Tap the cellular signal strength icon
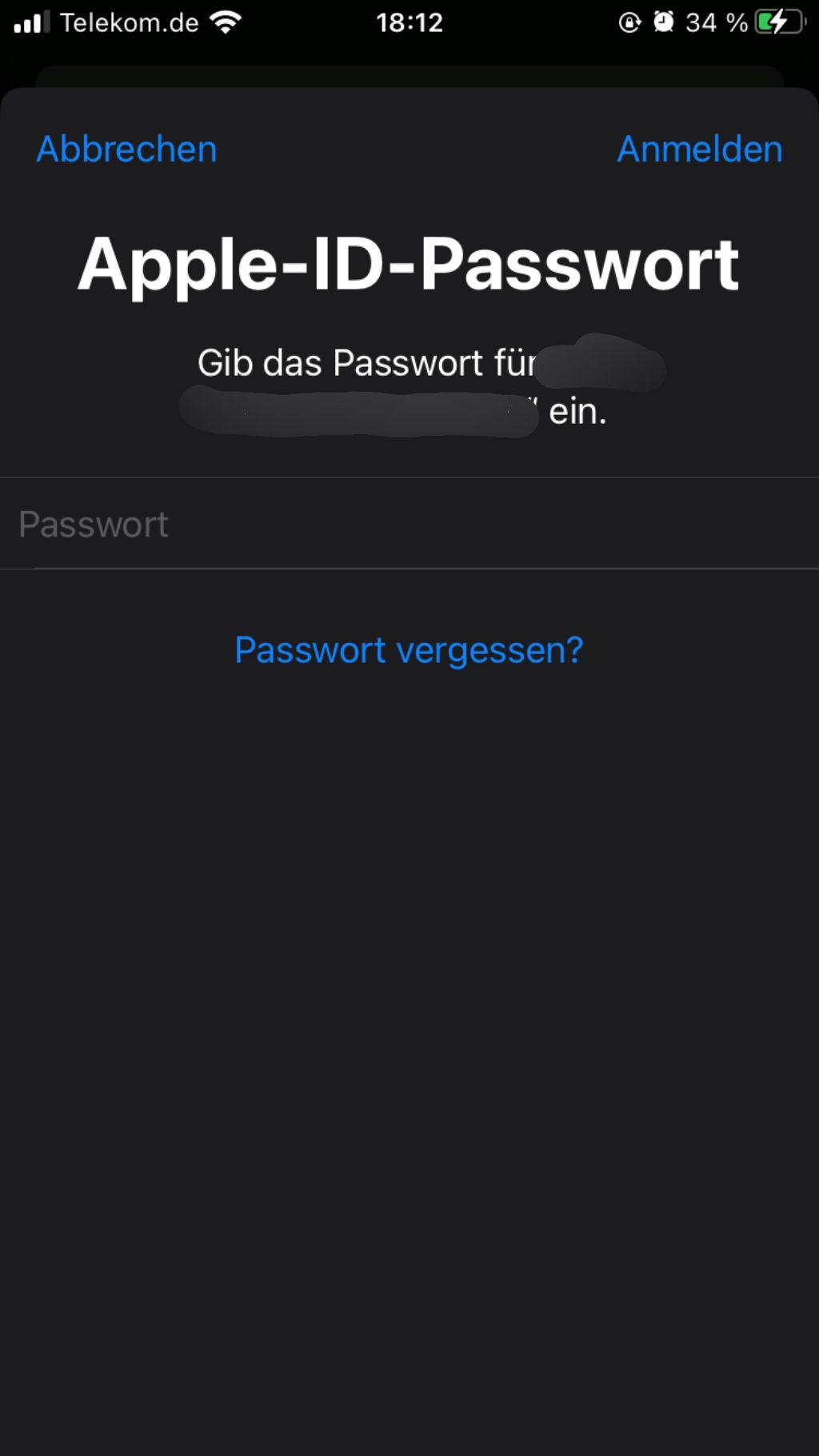Screen dimensions: 819x1456 pyautogui.click(x=32, y=22)
